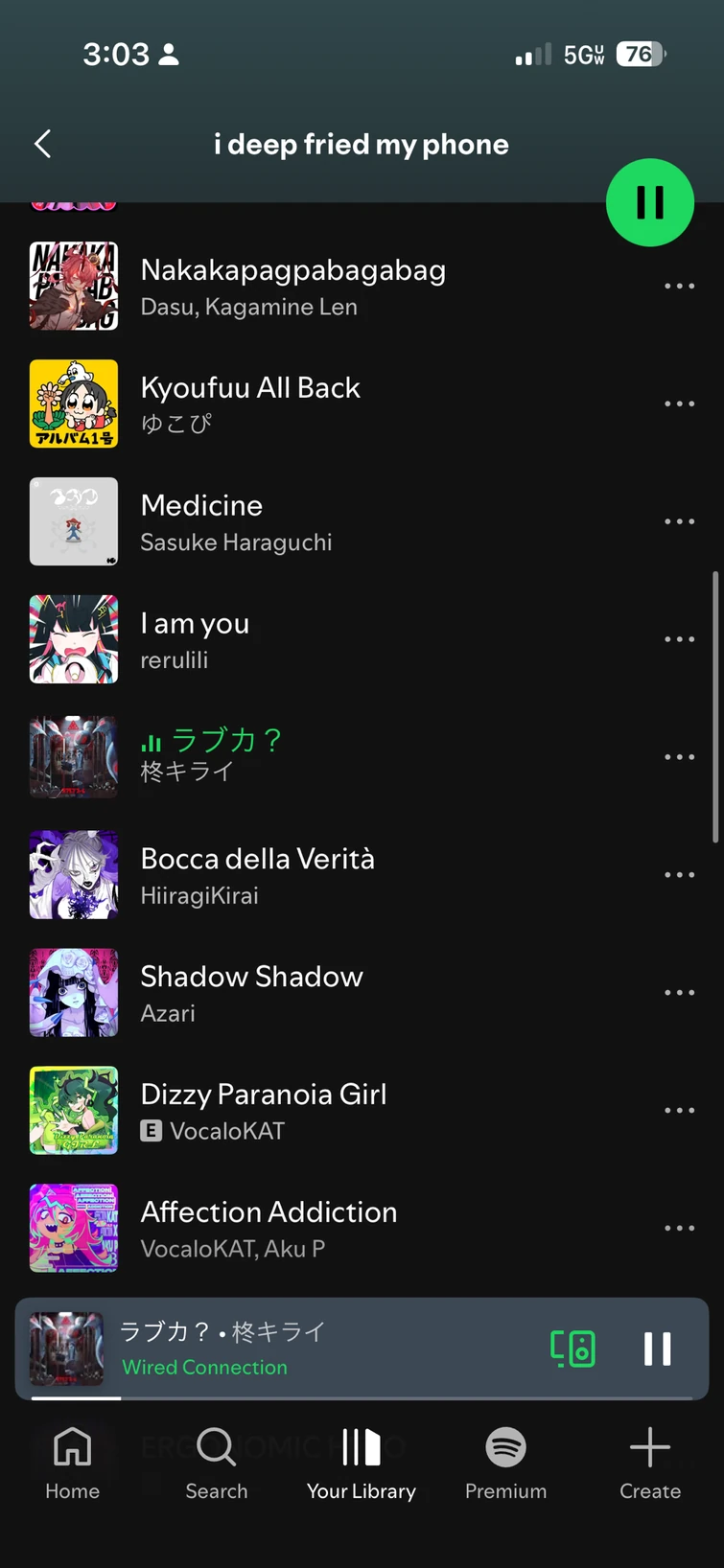Play Medicine by Sasuke Haraguchi
The image size is (724, 1568).
tap(236, 522)
